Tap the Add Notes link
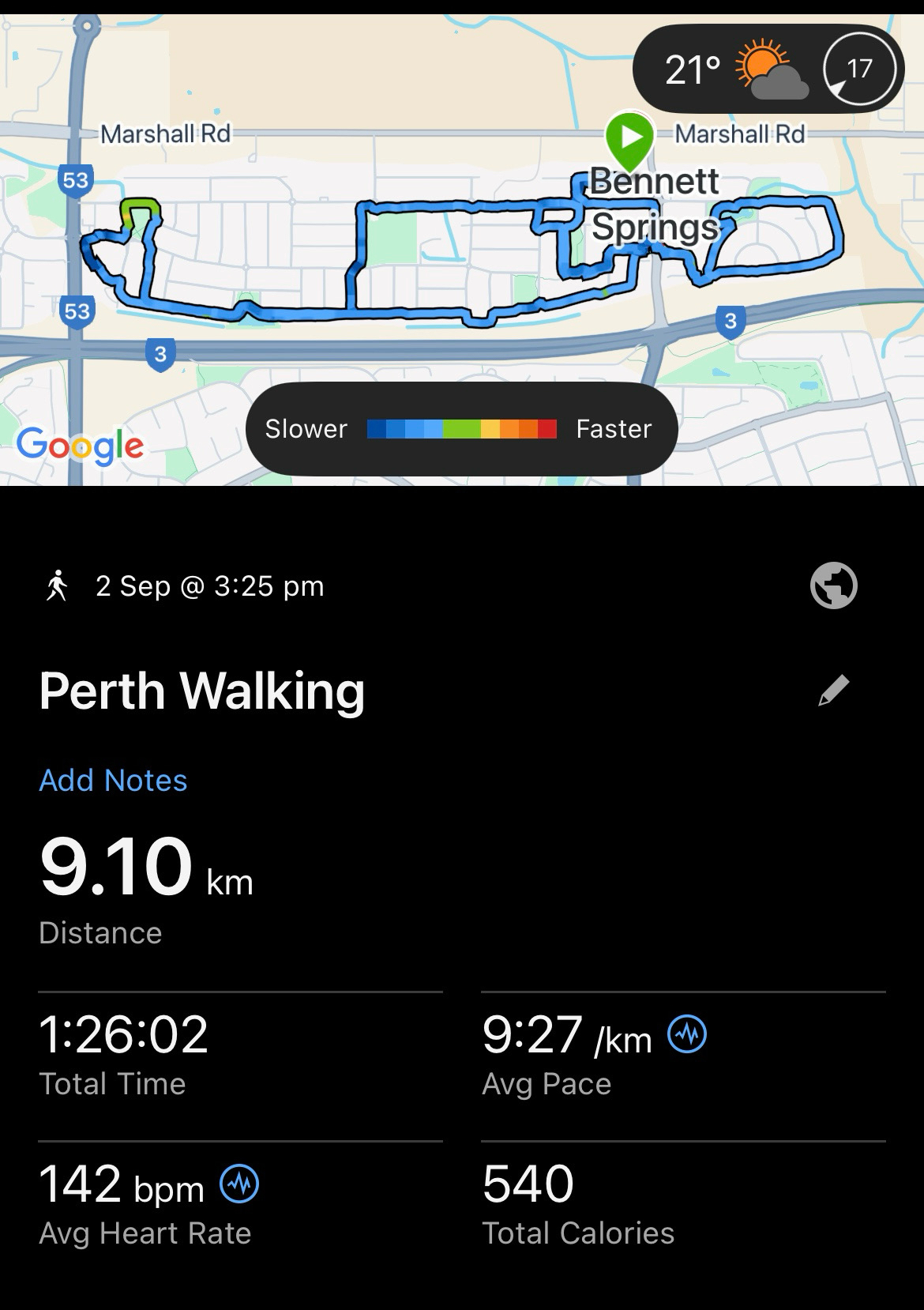 [113, 781]
